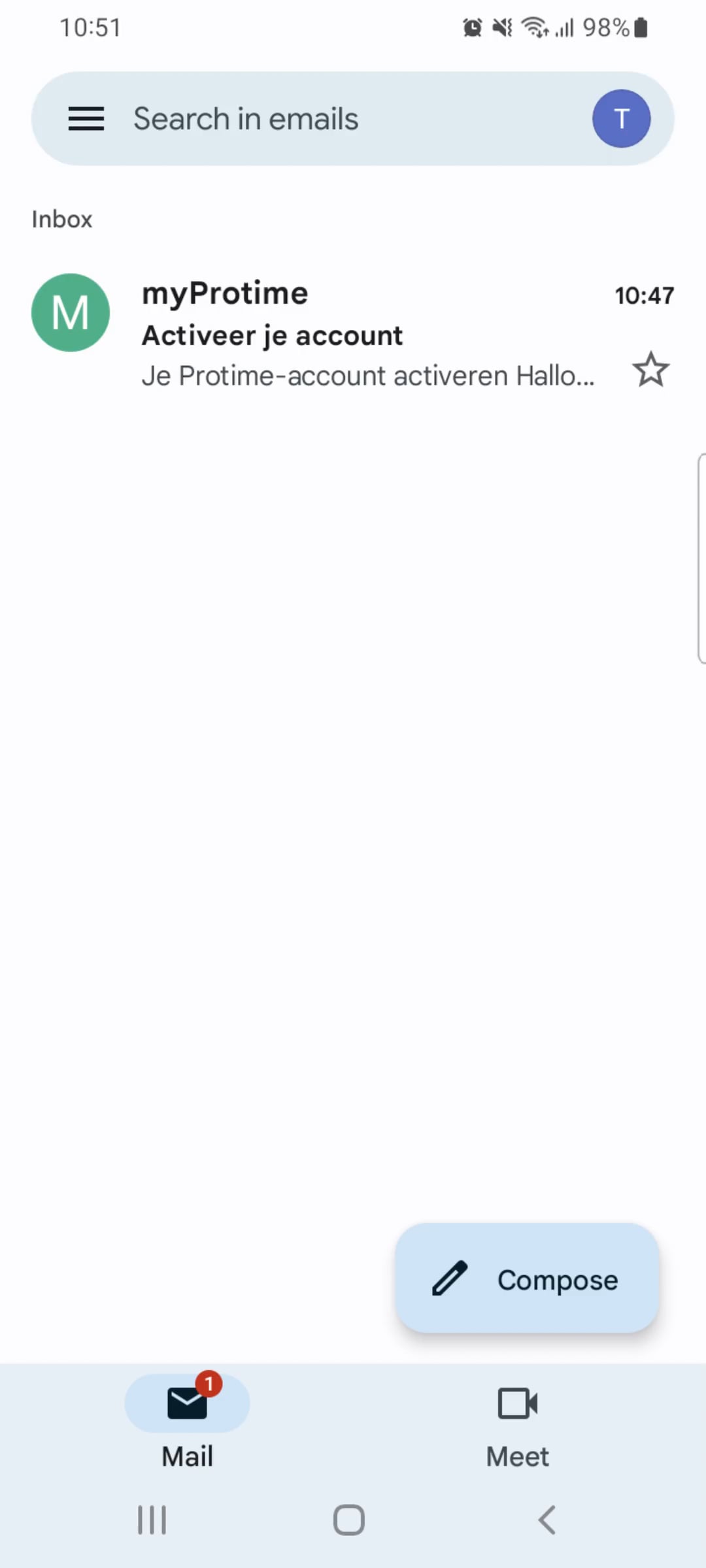706x1568 pixels.
Task: Compose a new email
Action: point(527,1279)
